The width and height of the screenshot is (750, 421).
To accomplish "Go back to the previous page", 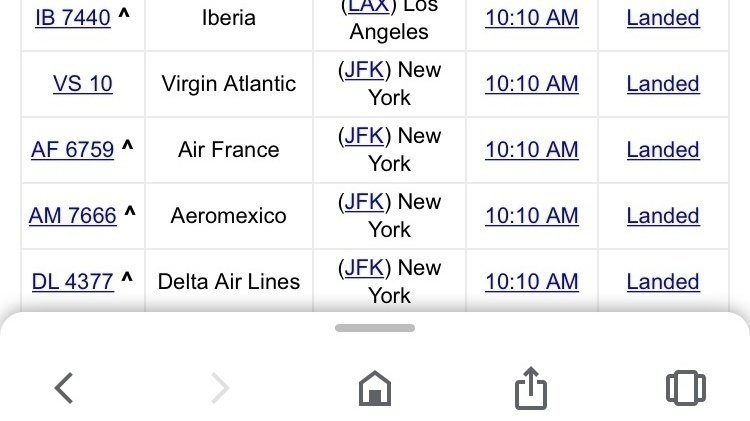I will [64, 388].
